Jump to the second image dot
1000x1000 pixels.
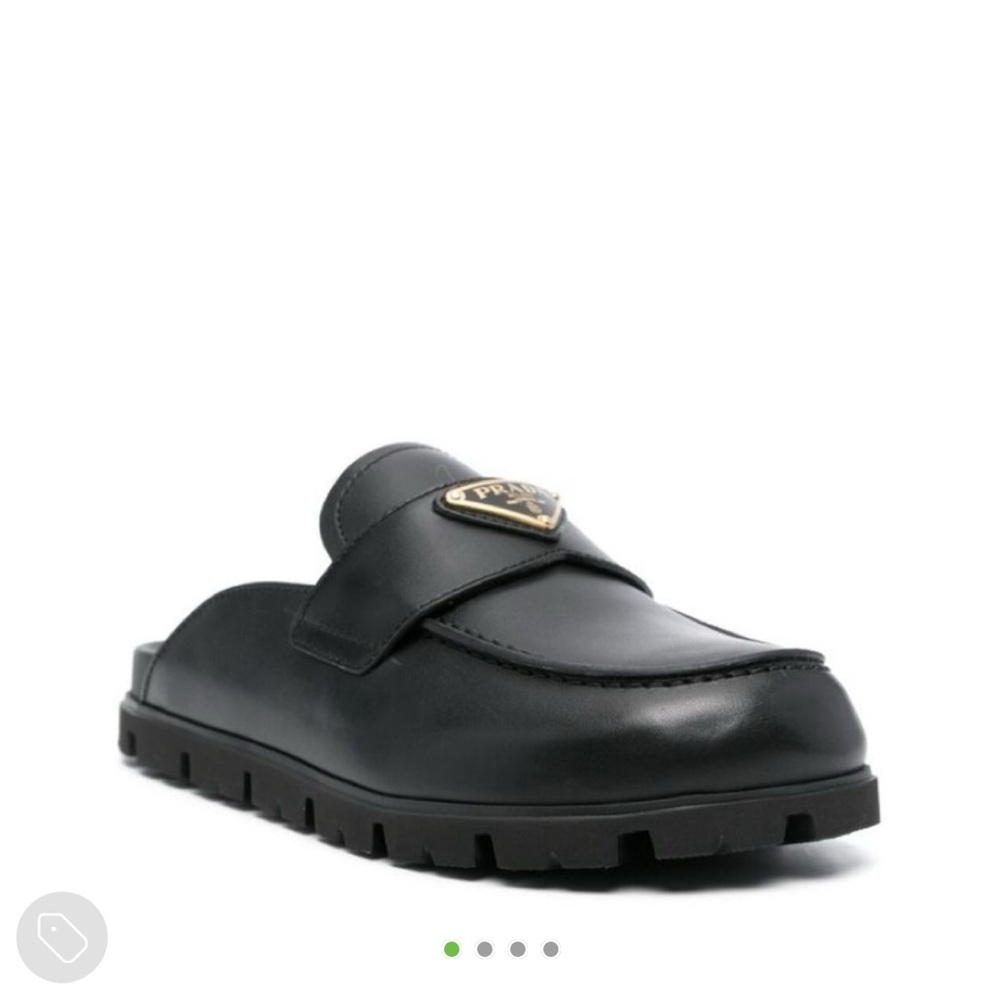(x=485, y=949)
